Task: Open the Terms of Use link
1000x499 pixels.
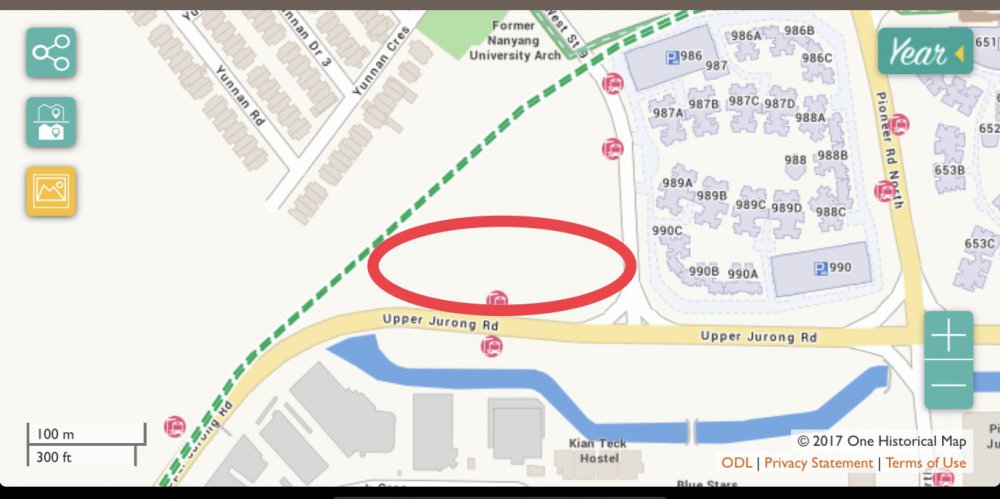Action: [926, 463]
